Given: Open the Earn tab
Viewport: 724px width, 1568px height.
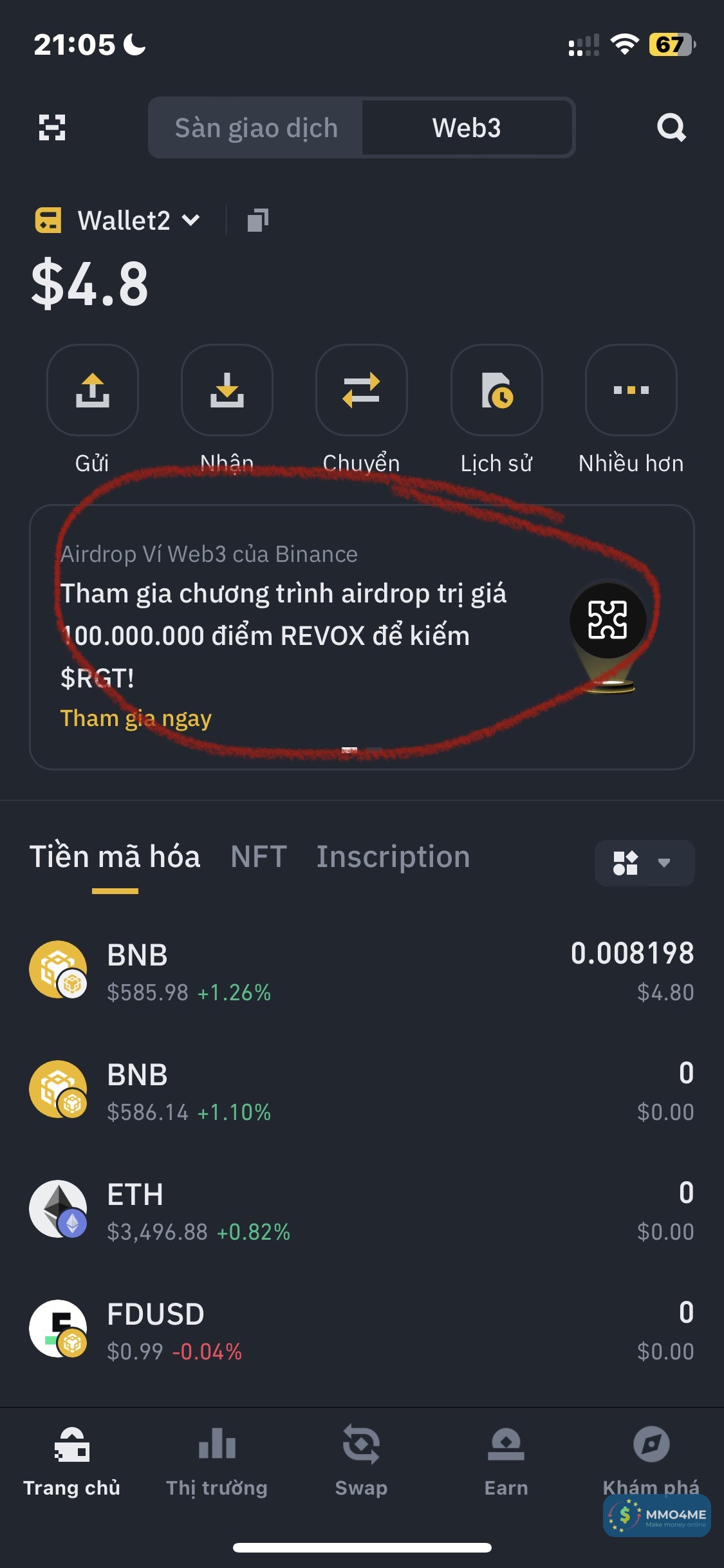Looking at the screenshot, I should (506, 1461).
